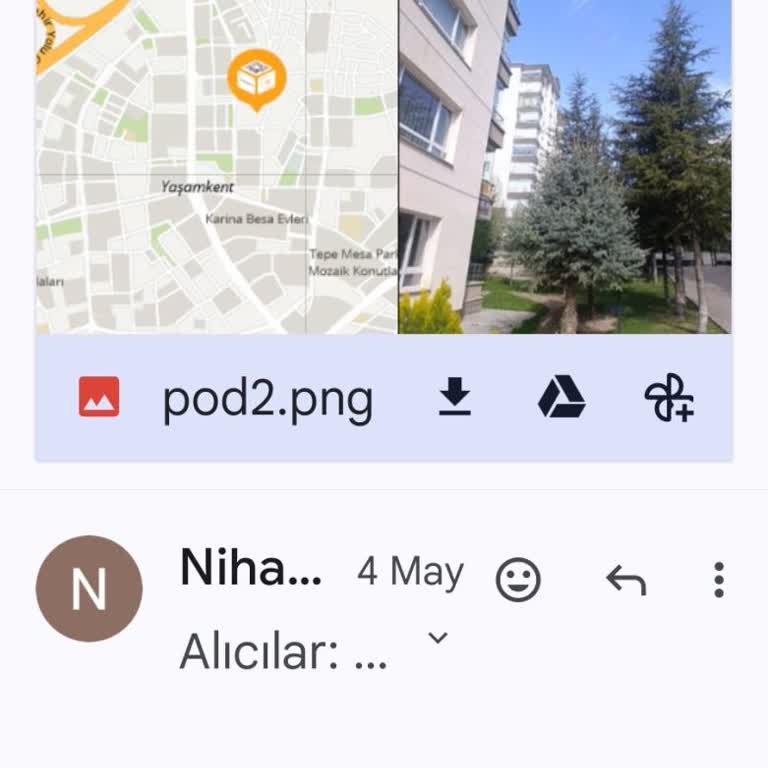
Task: View the sender avatar with letter N
Action: point(89,589)
